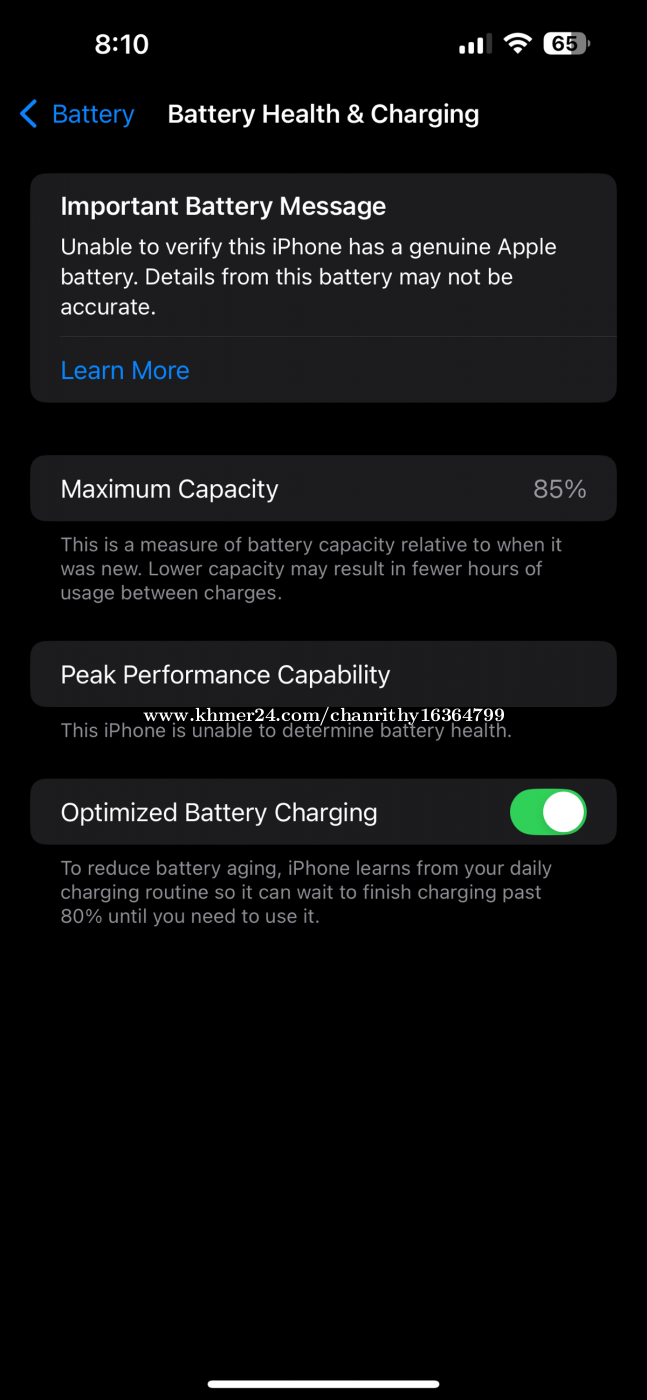The width and height of the screenshot is (647, 1400).
Task: Open the Learn More link
Action: pos(125,370)
